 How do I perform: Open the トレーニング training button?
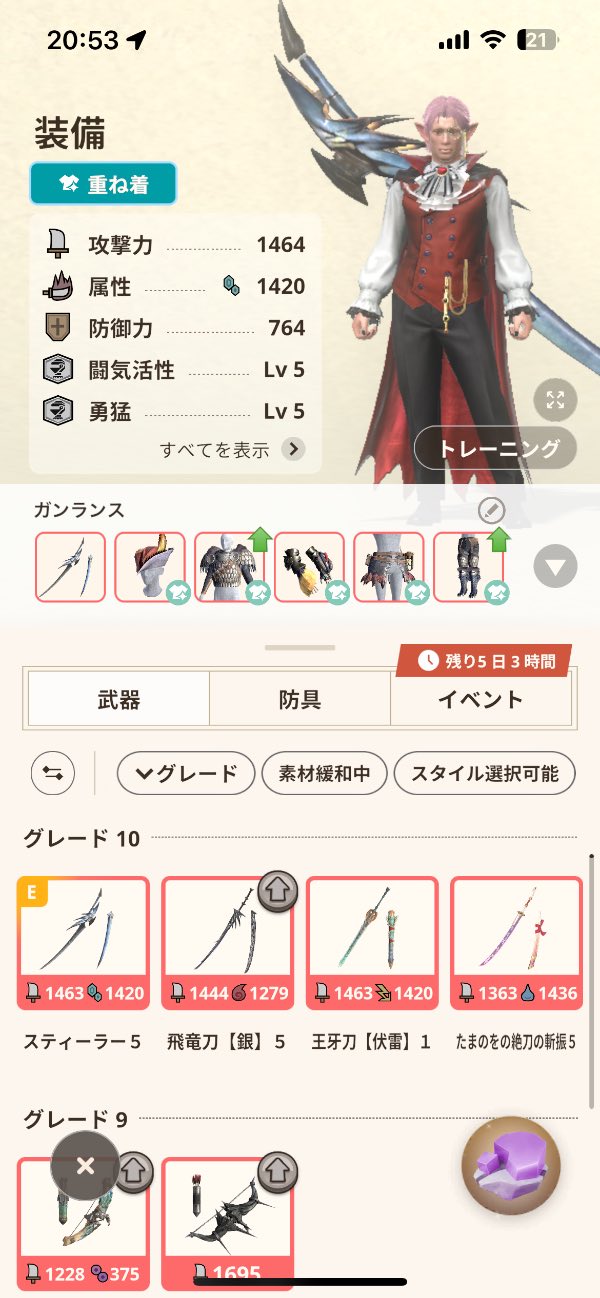pos(496,449)
